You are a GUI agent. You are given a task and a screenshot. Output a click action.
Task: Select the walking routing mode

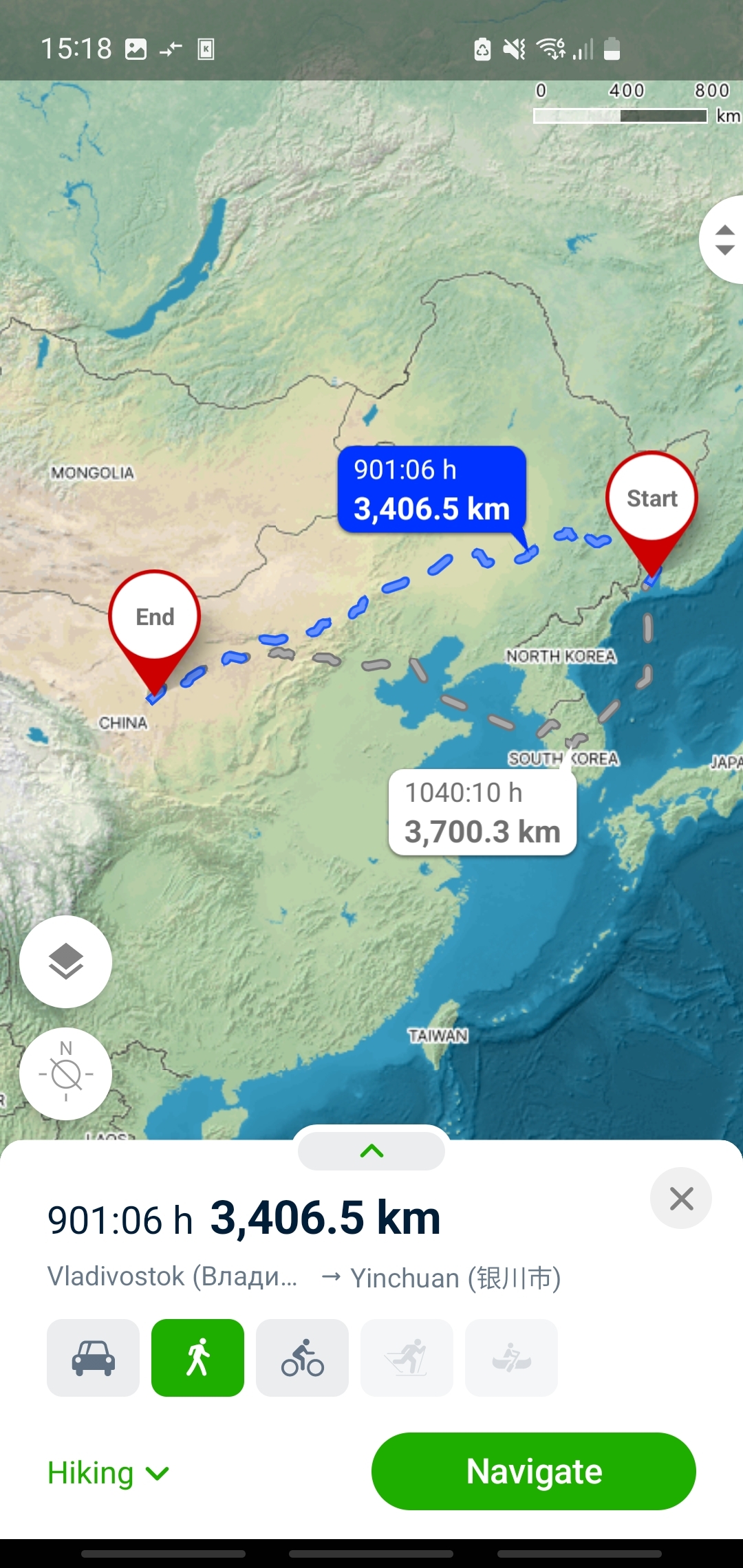[x=197, y=1358]
